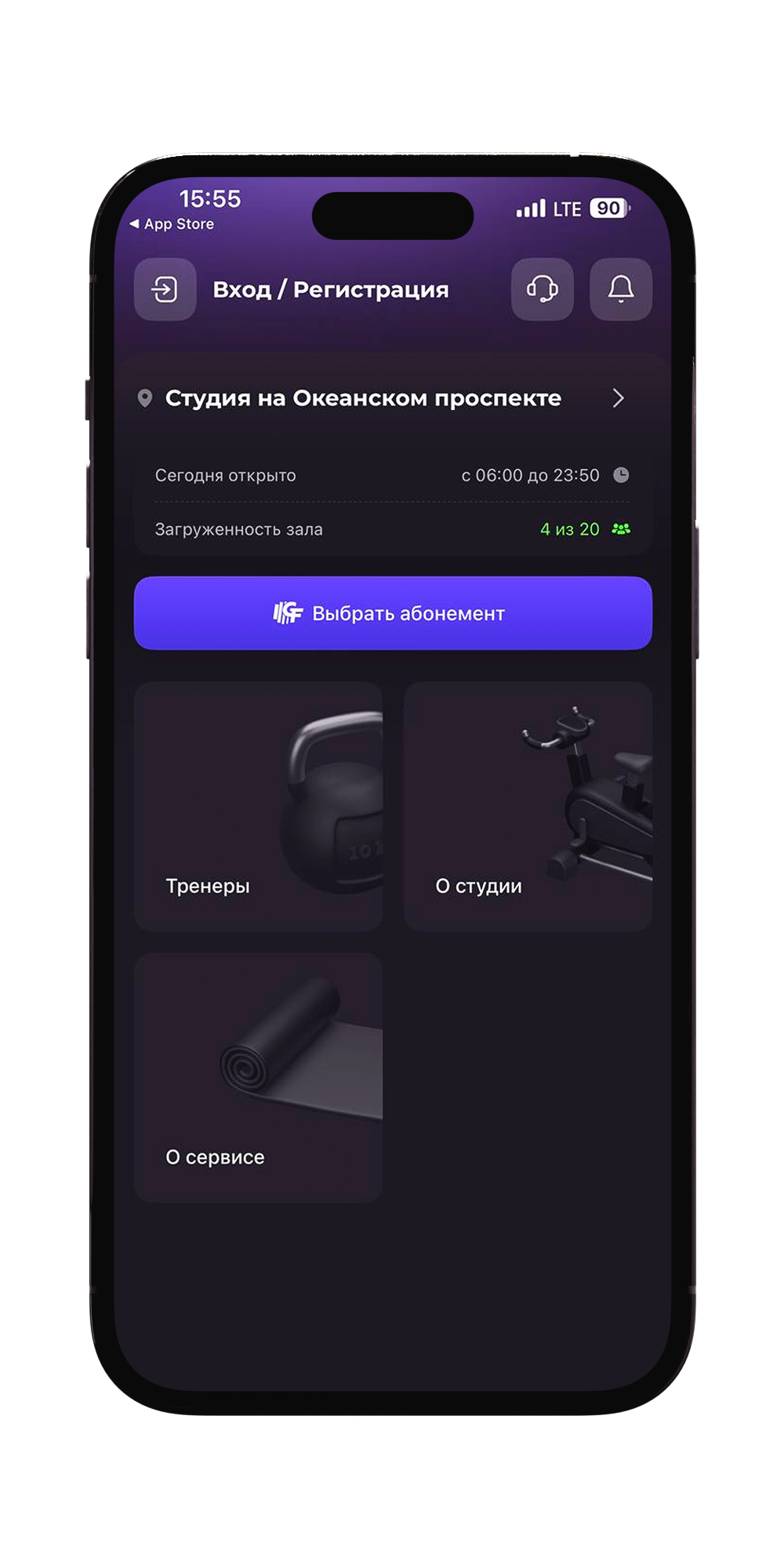Image resolution: width=784 pixels, height=1568 pixels.
Task: Tap Выбрать абонемент button
Action: pos(393,613)
